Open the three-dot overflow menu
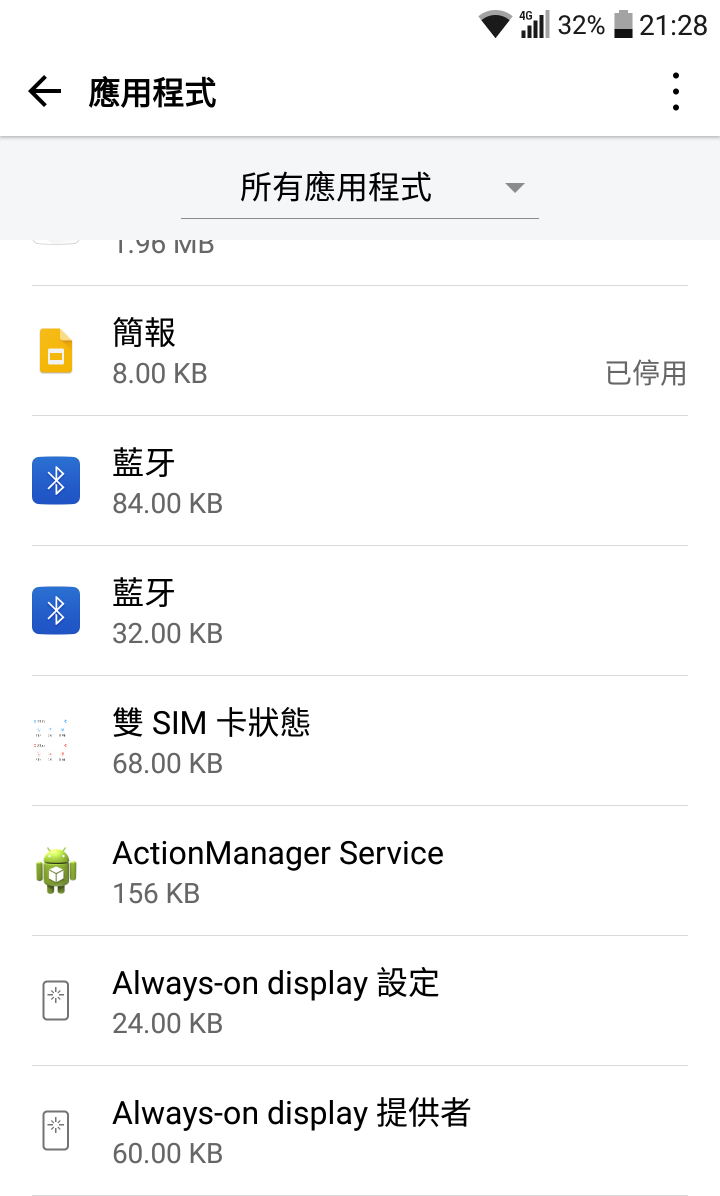 pyautogui.click(x=676, y=92)
